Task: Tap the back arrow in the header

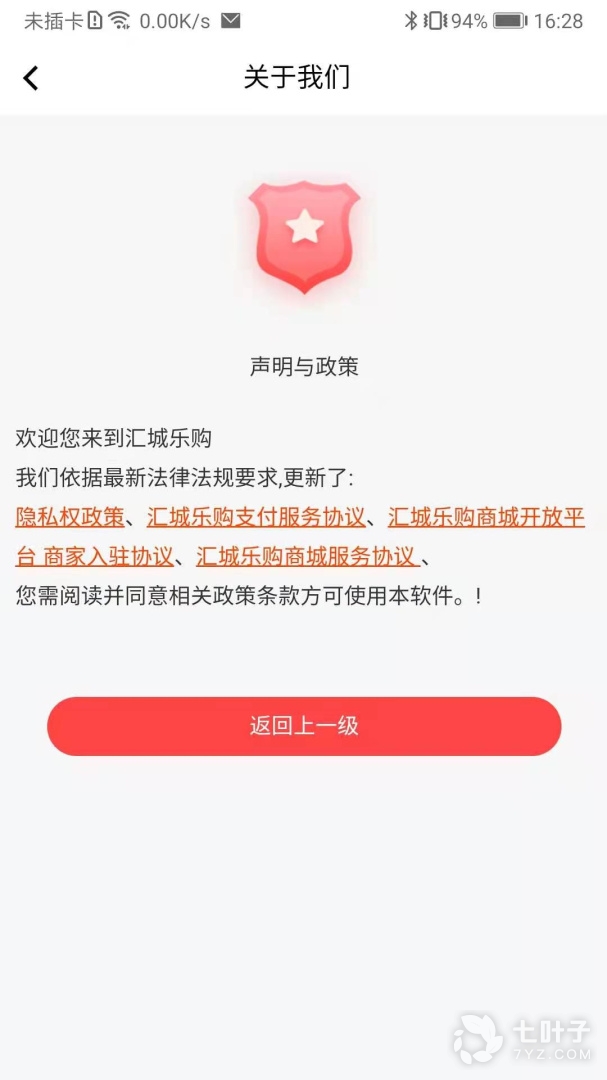Action: pyautogui.click(x=31, y=78)
